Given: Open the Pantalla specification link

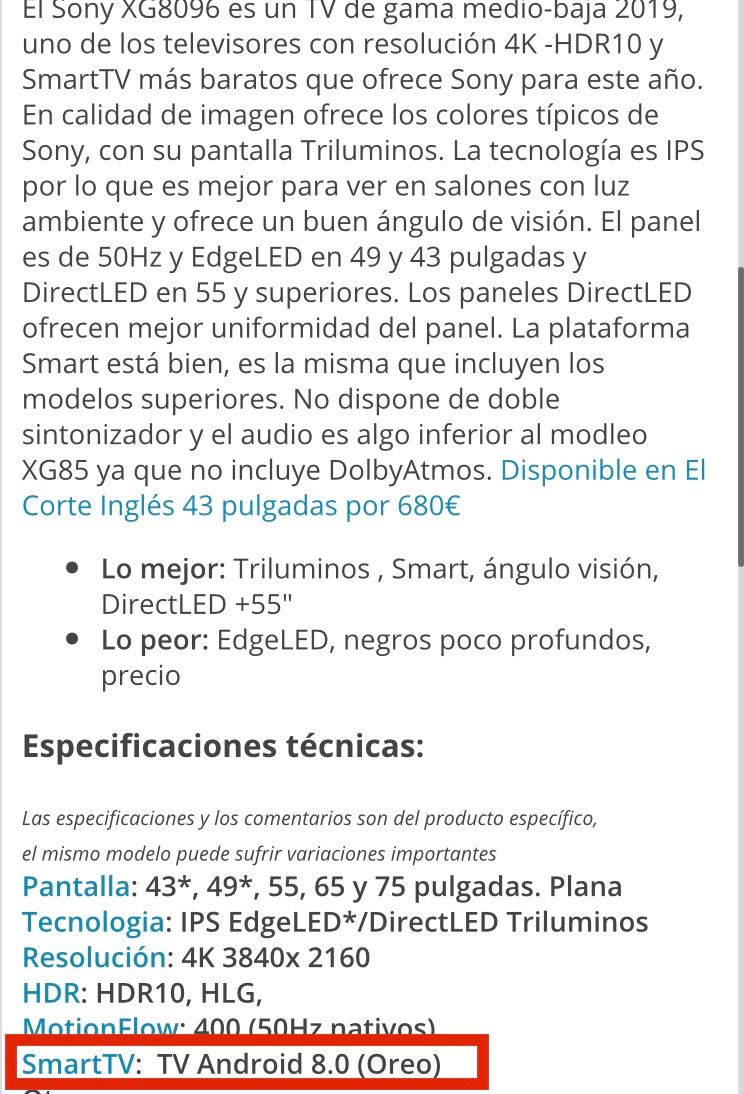Looking at the screenshot, I should click(x=76, y=887).
